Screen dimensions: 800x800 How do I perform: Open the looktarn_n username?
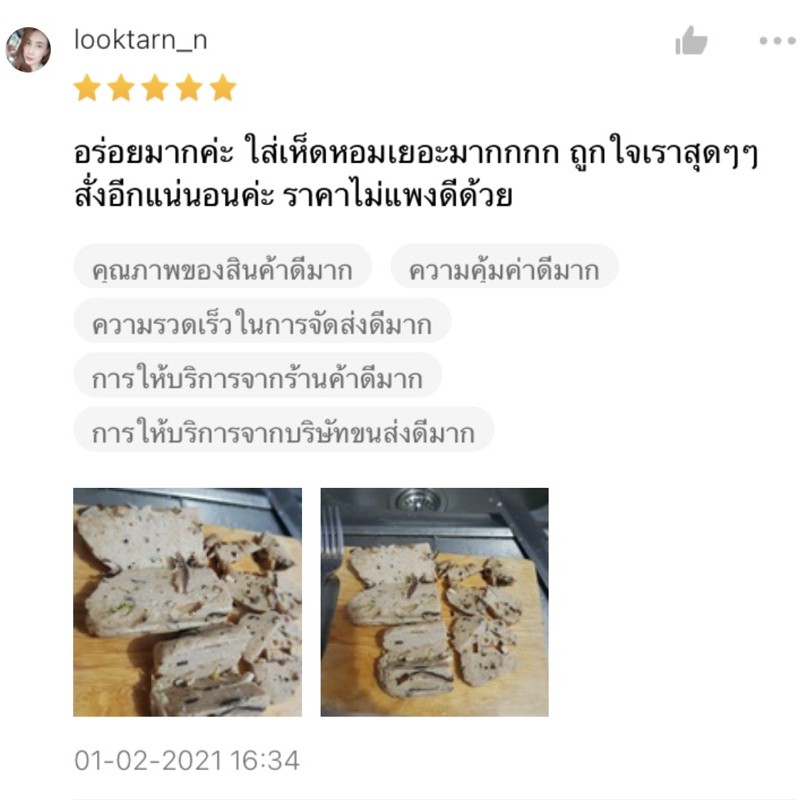coord(141,40)
